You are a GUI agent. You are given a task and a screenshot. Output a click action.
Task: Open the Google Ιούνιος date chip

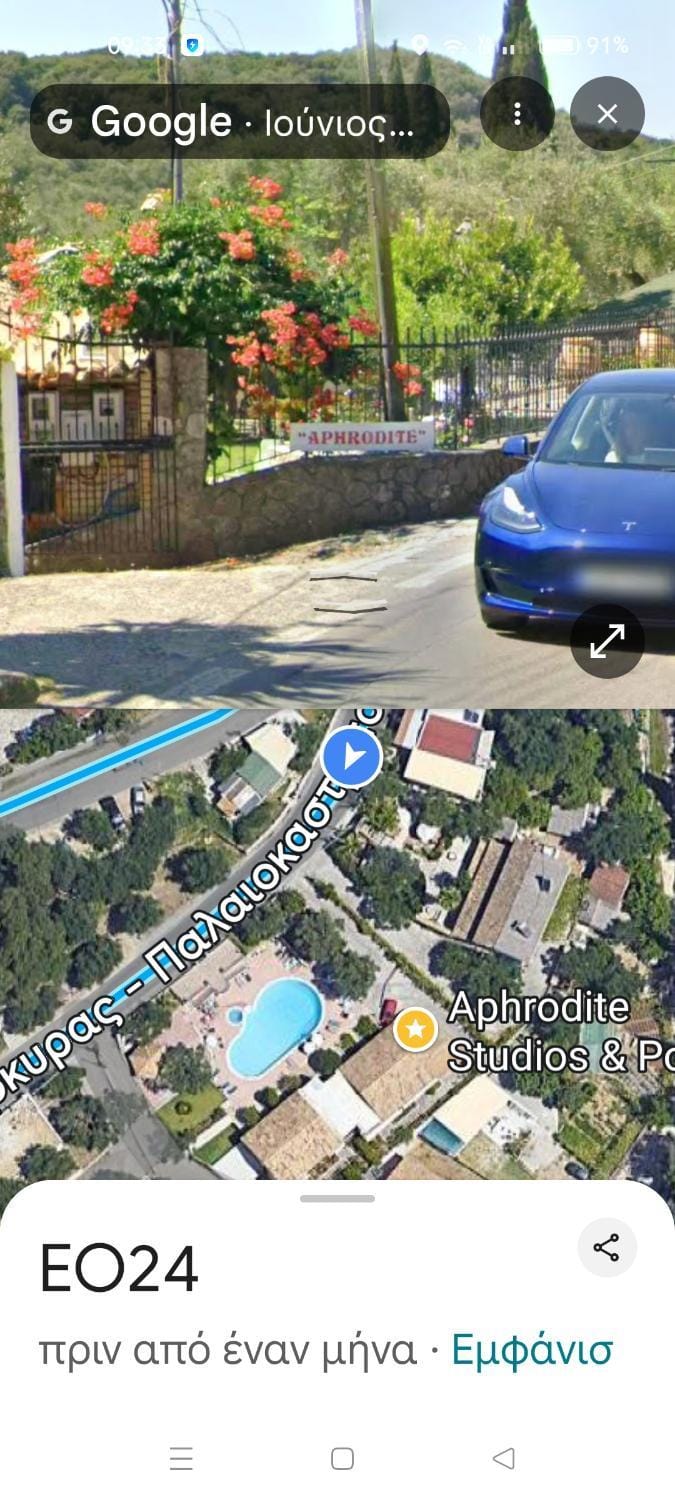pos(240,122)
